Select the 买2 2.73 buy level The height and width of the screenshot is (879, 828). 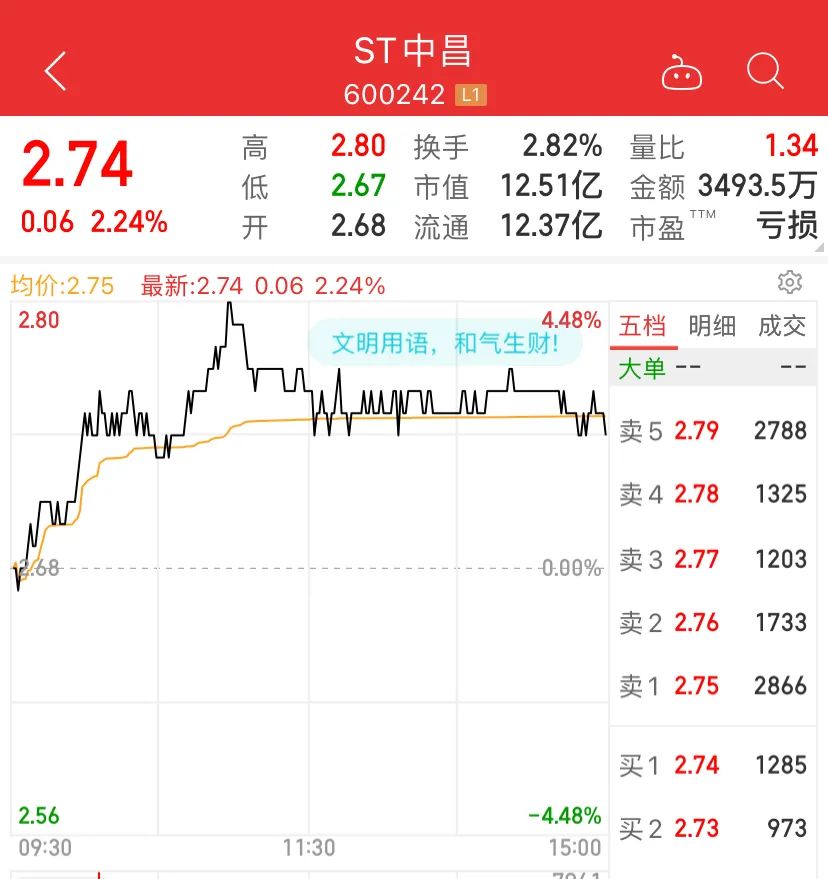coord(697,828)
